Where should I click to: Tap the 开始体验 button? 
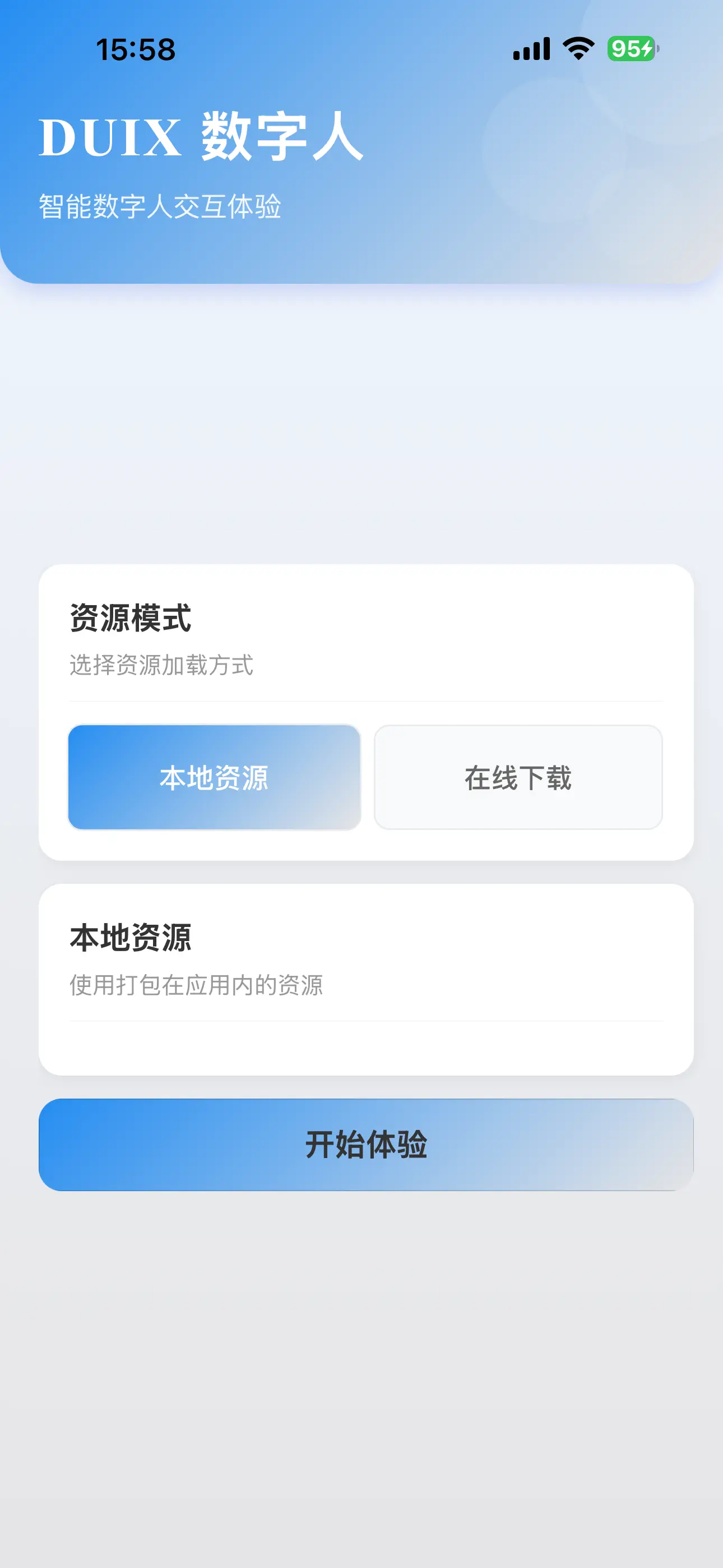[x=366, y=1145]
